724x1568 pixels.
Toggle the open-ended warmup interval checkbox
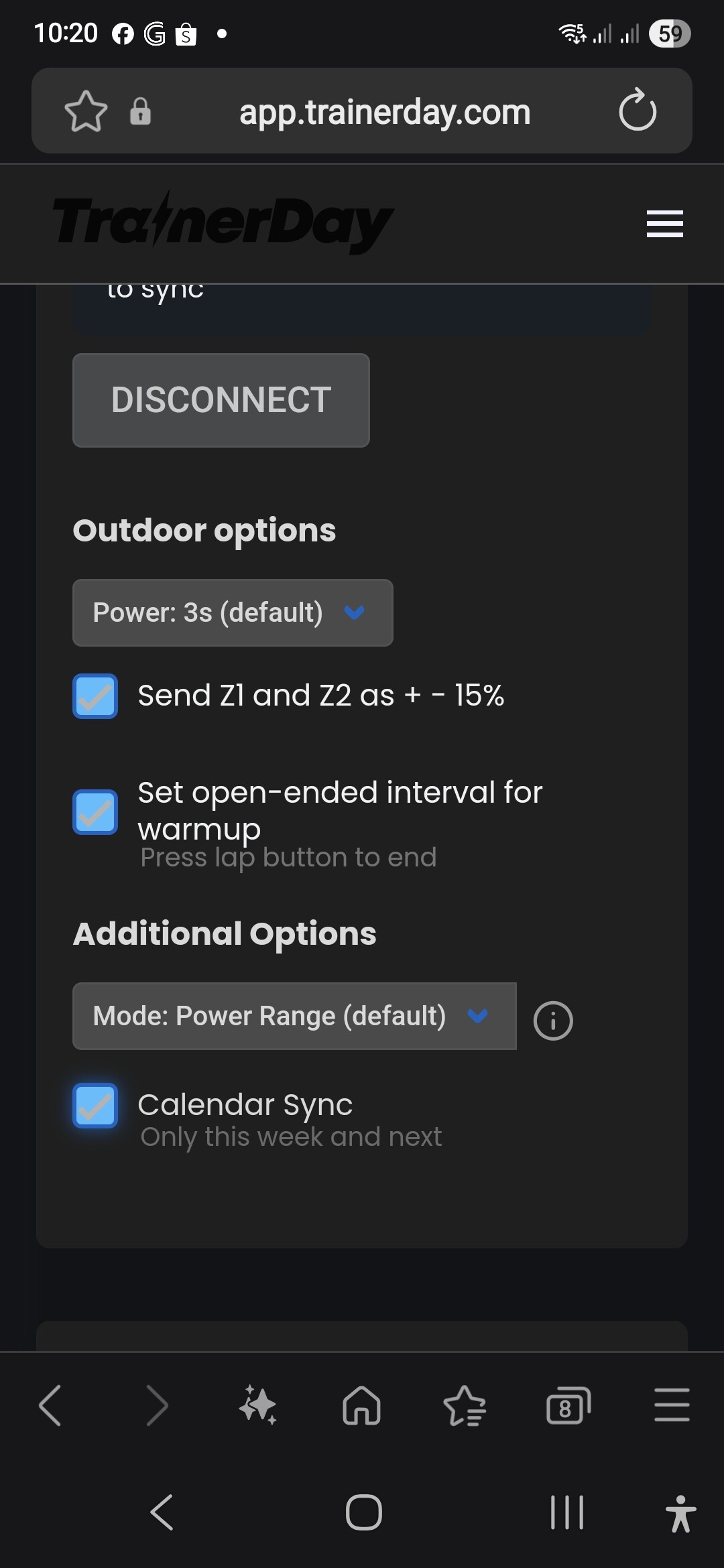(x=95, y=812)
